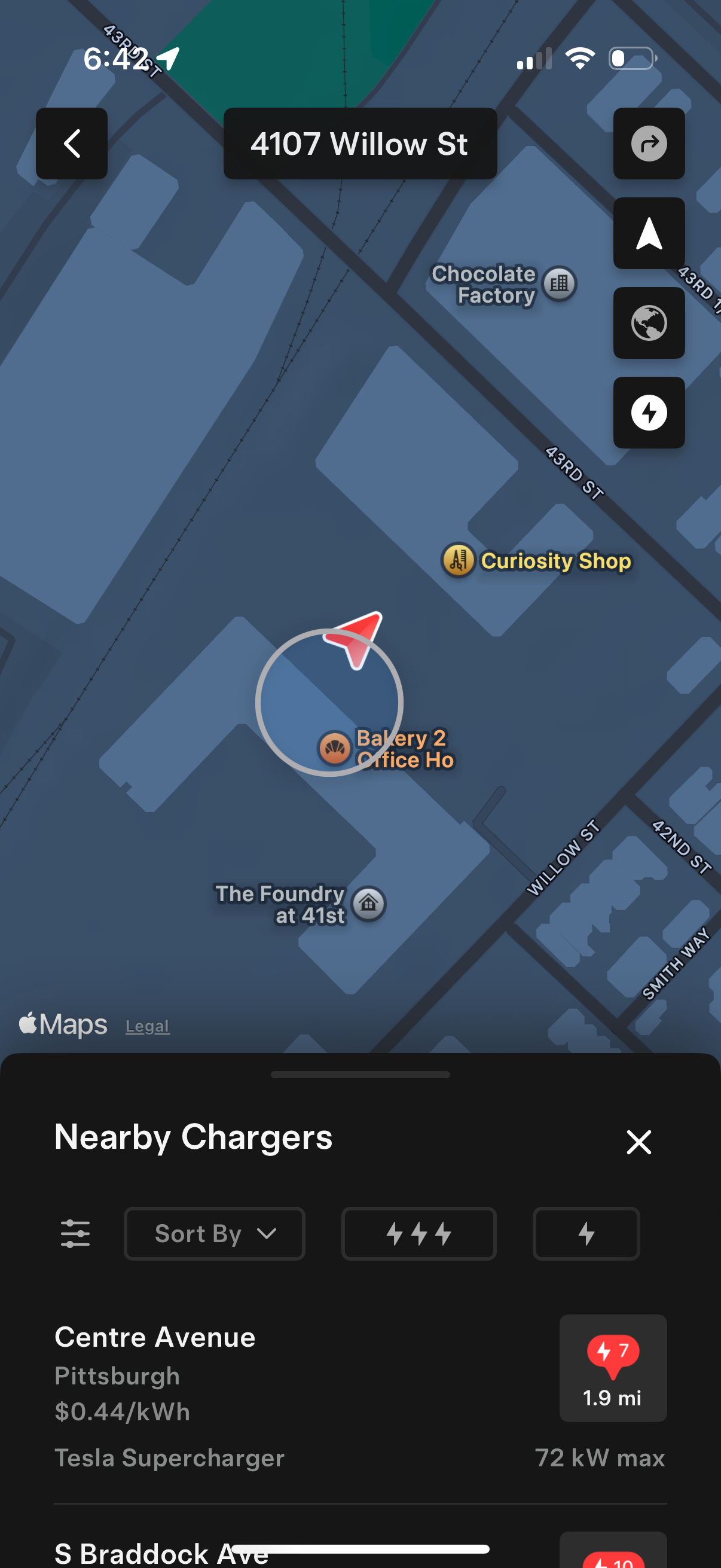Tap the 4107 Willow St address header
The width and height of the screenshot is (721, 1568).
tap(360, 144)
